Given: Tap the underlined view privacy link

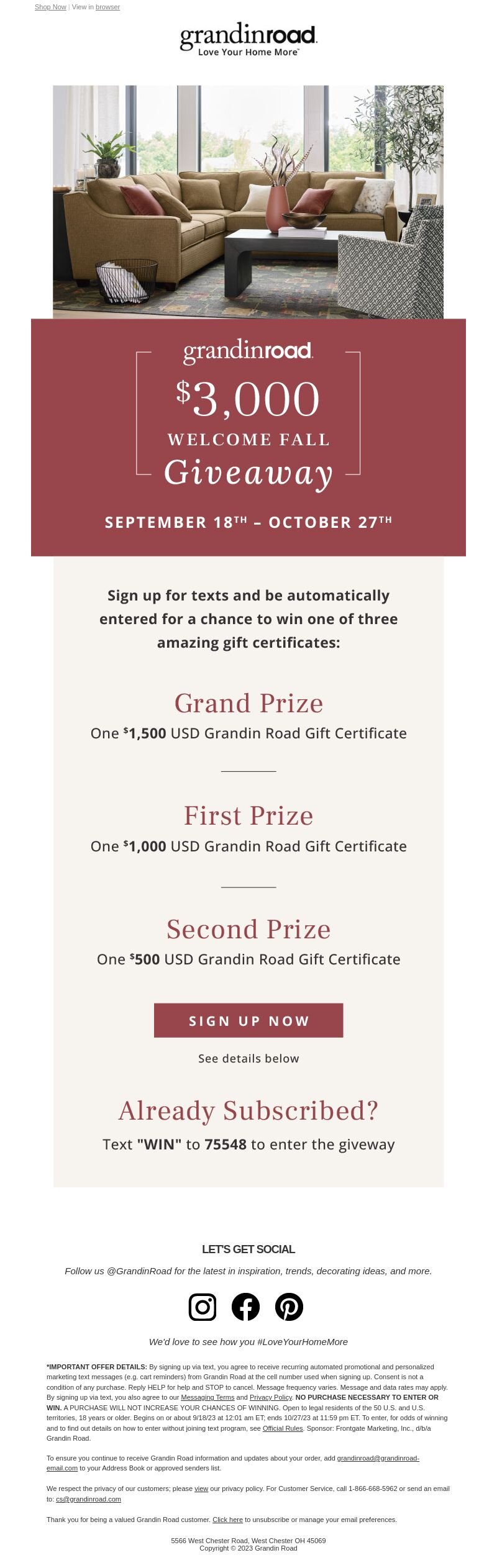Looking at the screenshot, I should tap(201, 1489).
